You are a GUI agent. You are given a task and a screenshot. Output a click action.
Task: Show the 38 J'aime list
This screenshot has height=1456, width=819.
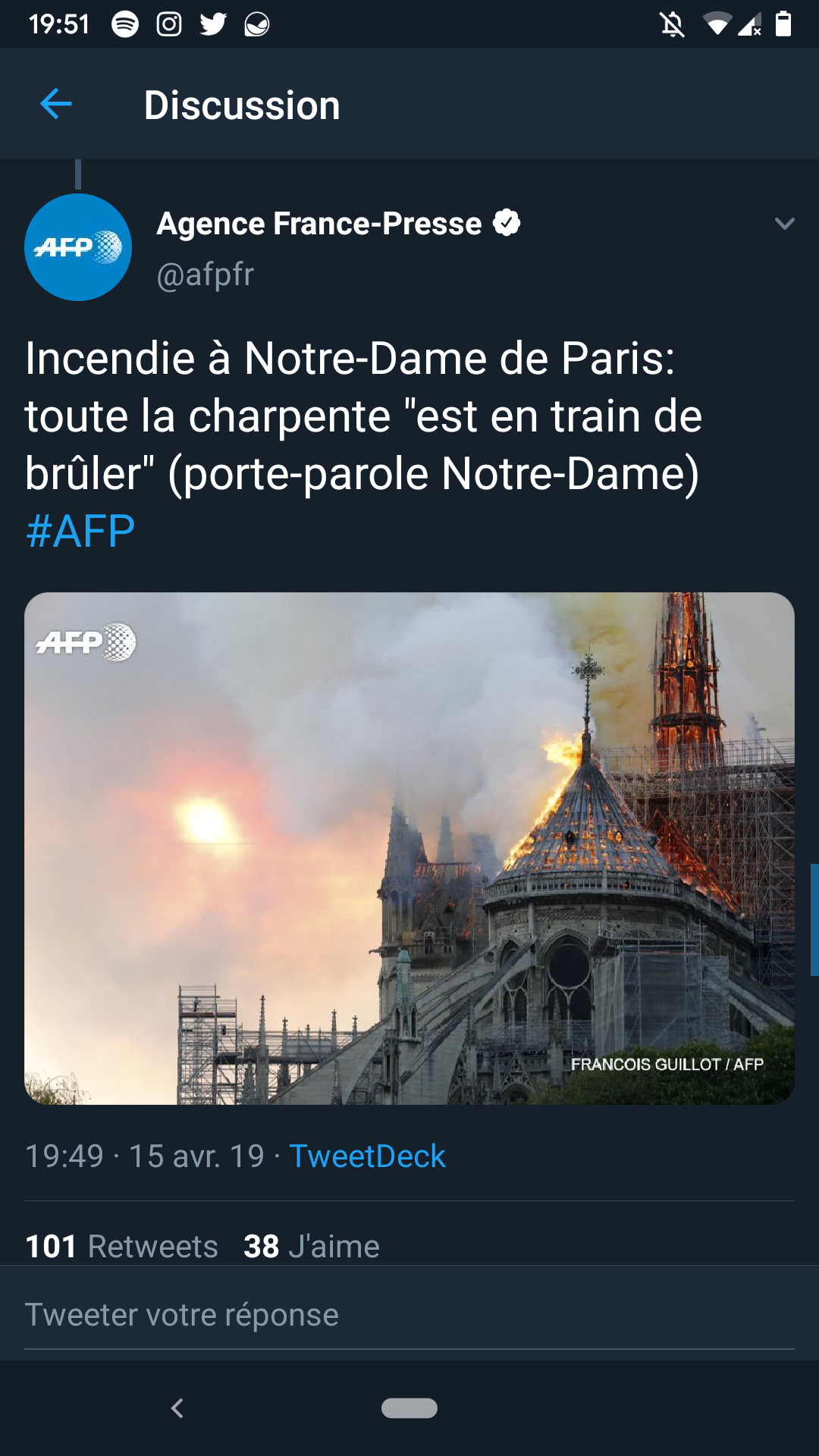[x=311, y=1246]
